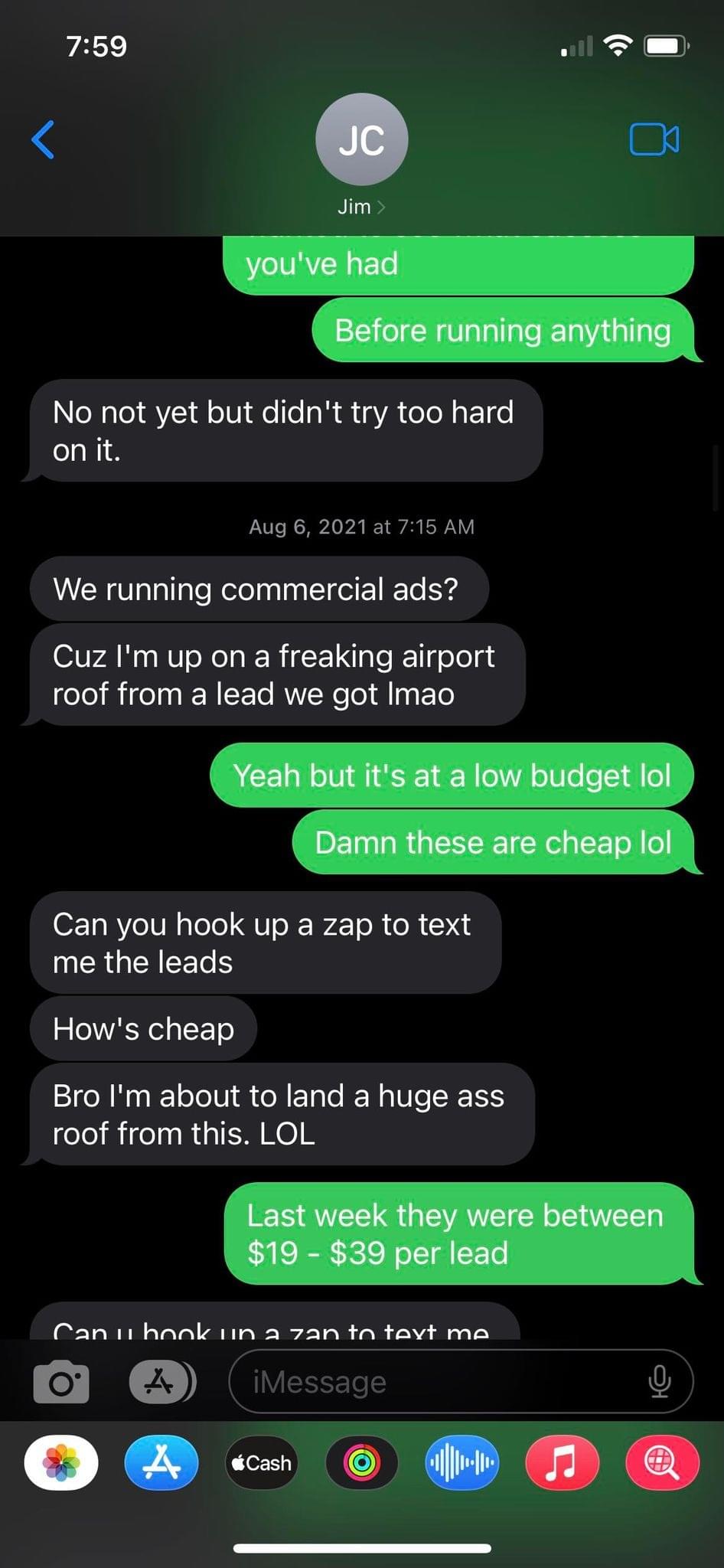Viewport: 724px width, 1568px height.
Task: Open the audio waveform message app
Action: click(461, 1463)
